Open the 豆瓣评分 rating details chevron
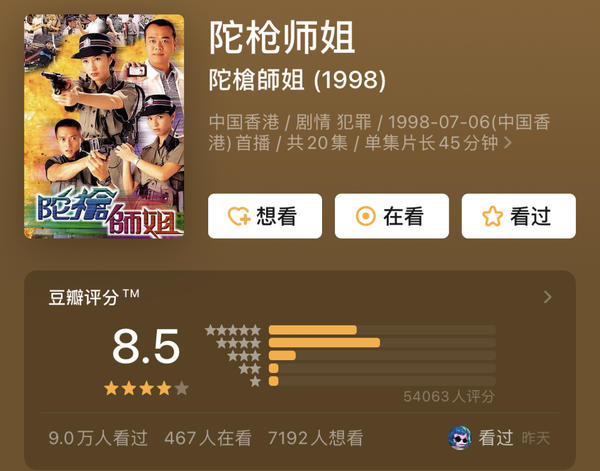Image resolution: width=600 pixels, height=471 pixels. pyautogui.click(x=547, y=297)
